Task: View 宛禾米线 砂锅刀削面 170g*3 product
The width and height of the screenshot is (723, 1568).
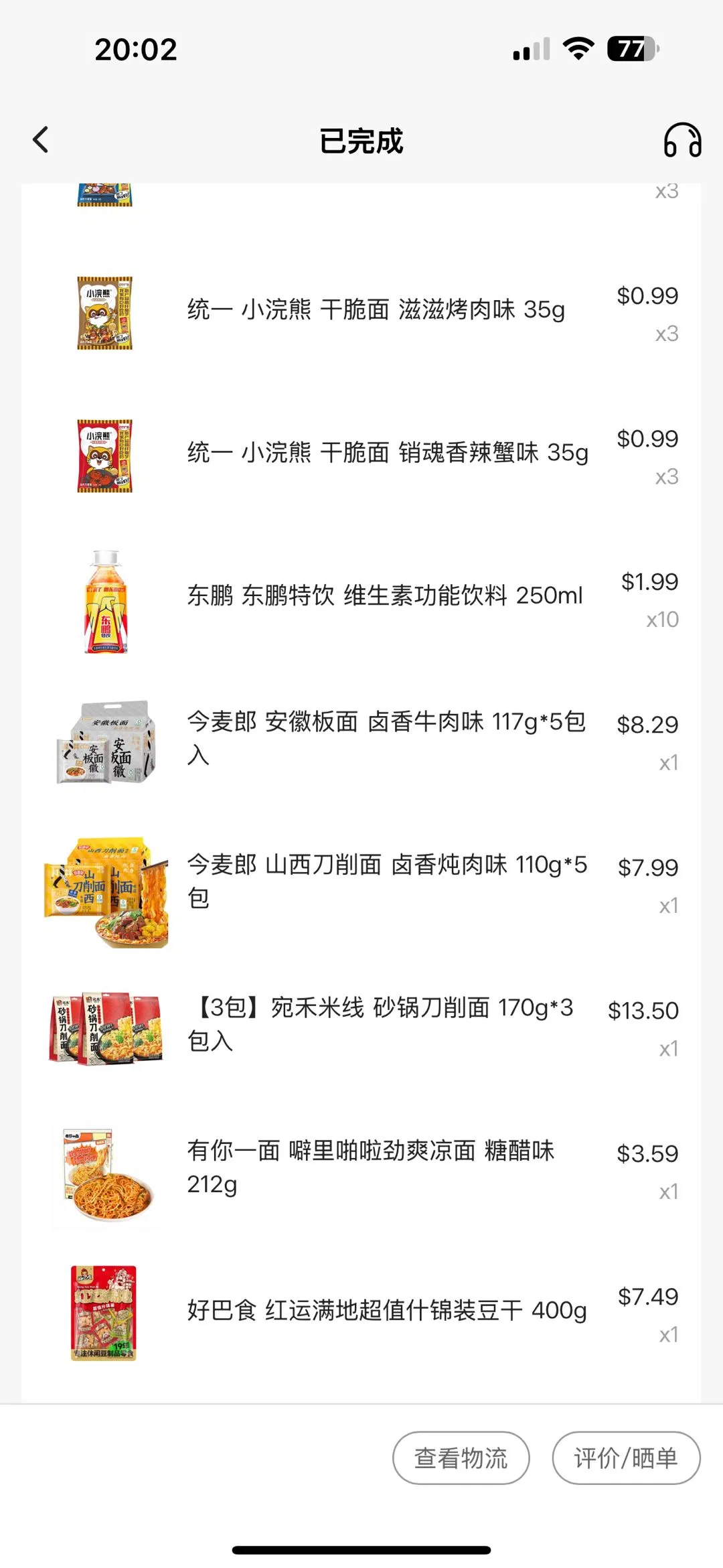Action: tap(380, 1024)
